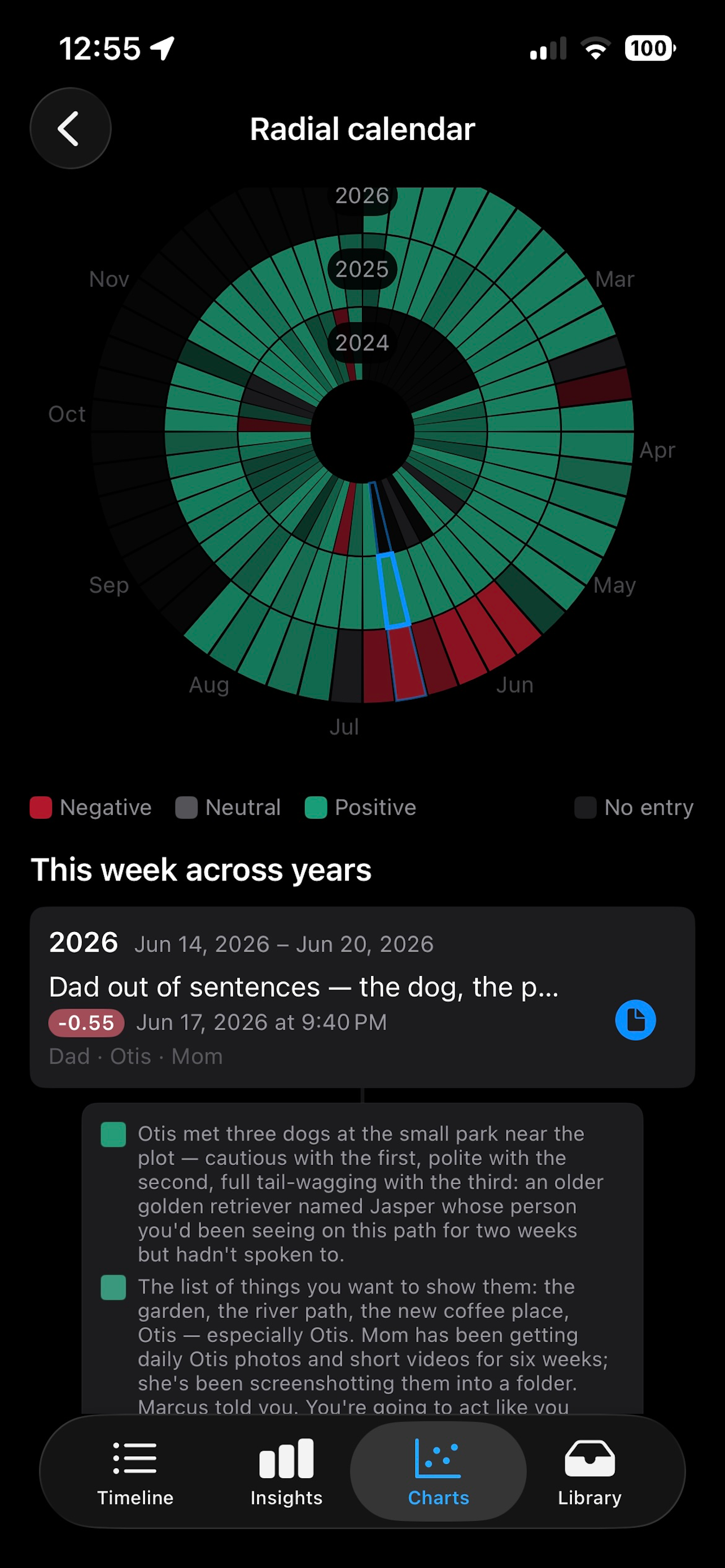The image size is (725, 1568).
Task: Open the blue document icon on 2026 entry
Action: point(635,1019)
